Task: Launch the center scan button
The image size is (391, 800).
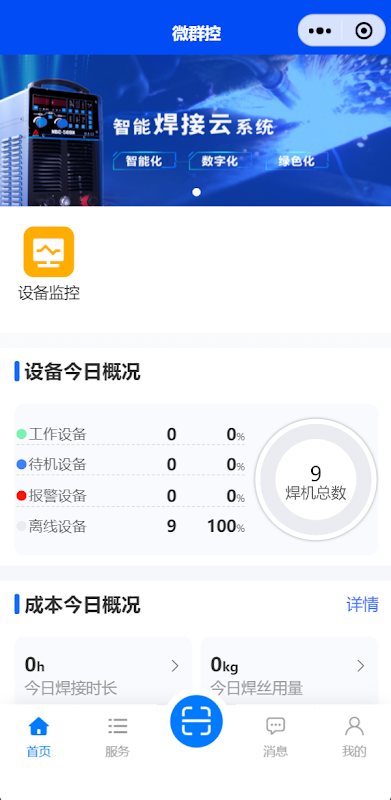Action: [196, 722]
